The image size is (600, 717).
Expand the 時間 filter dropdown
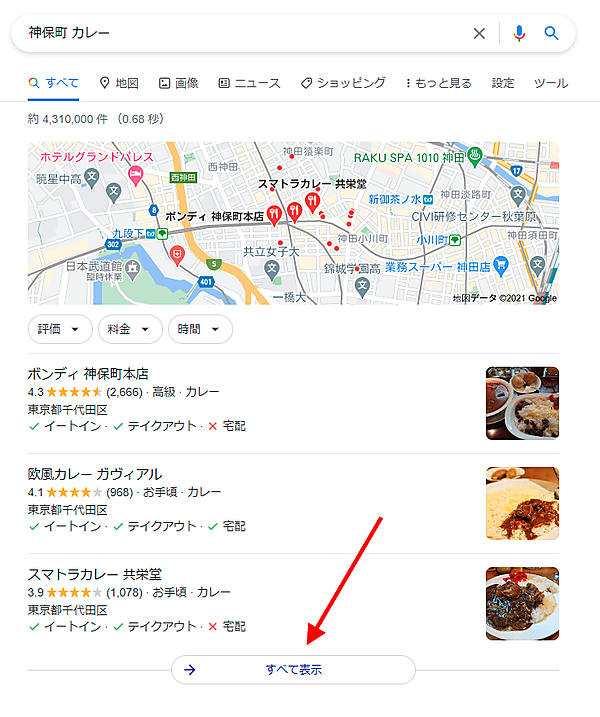[x=200, y=329]
